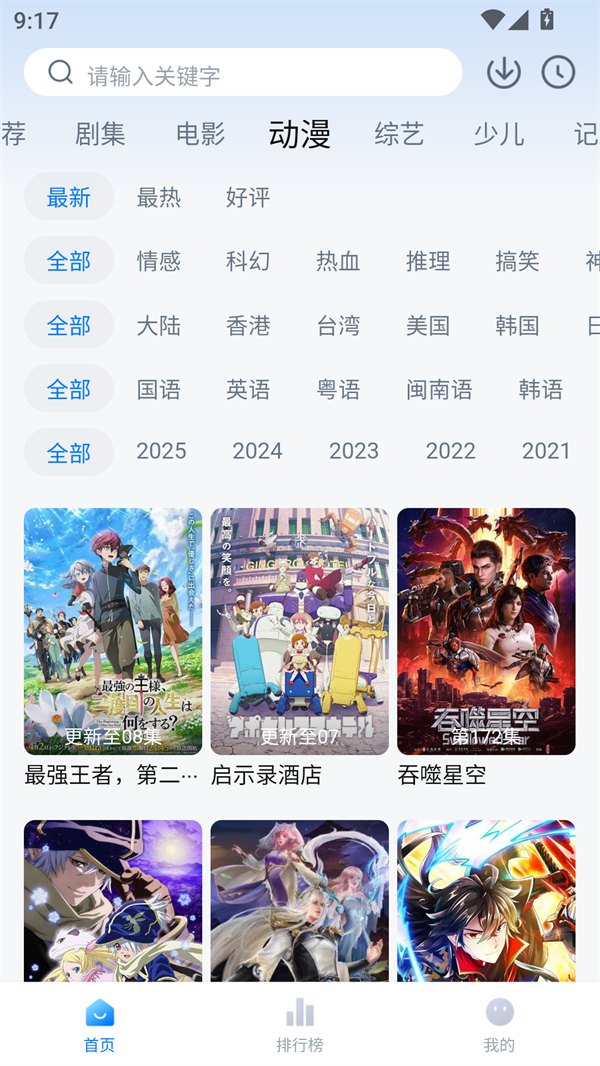Filter by language 国语

[x=159, y=389]
